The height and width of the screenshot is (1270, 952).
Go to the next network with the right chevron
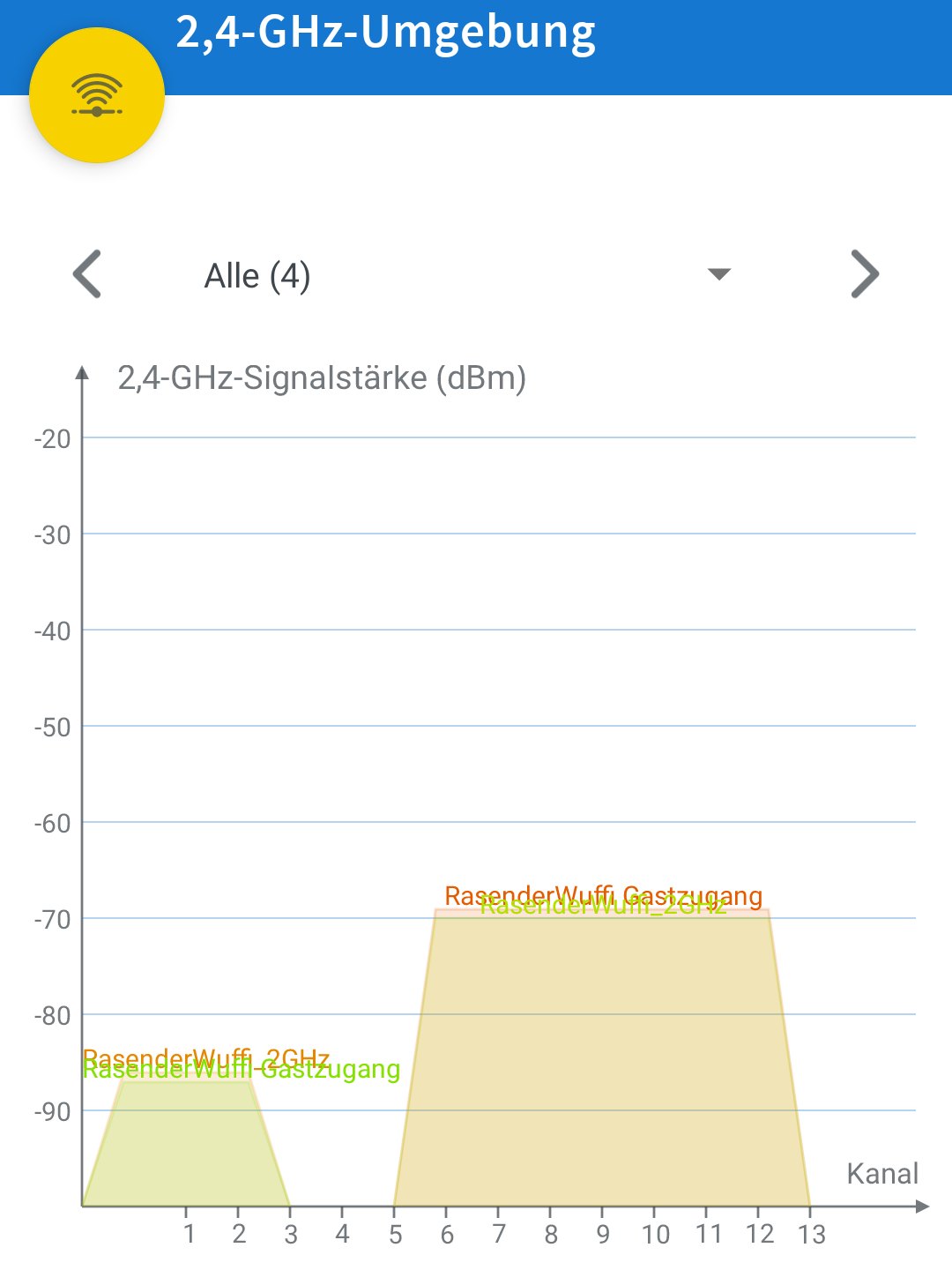(x=865, y=274)
